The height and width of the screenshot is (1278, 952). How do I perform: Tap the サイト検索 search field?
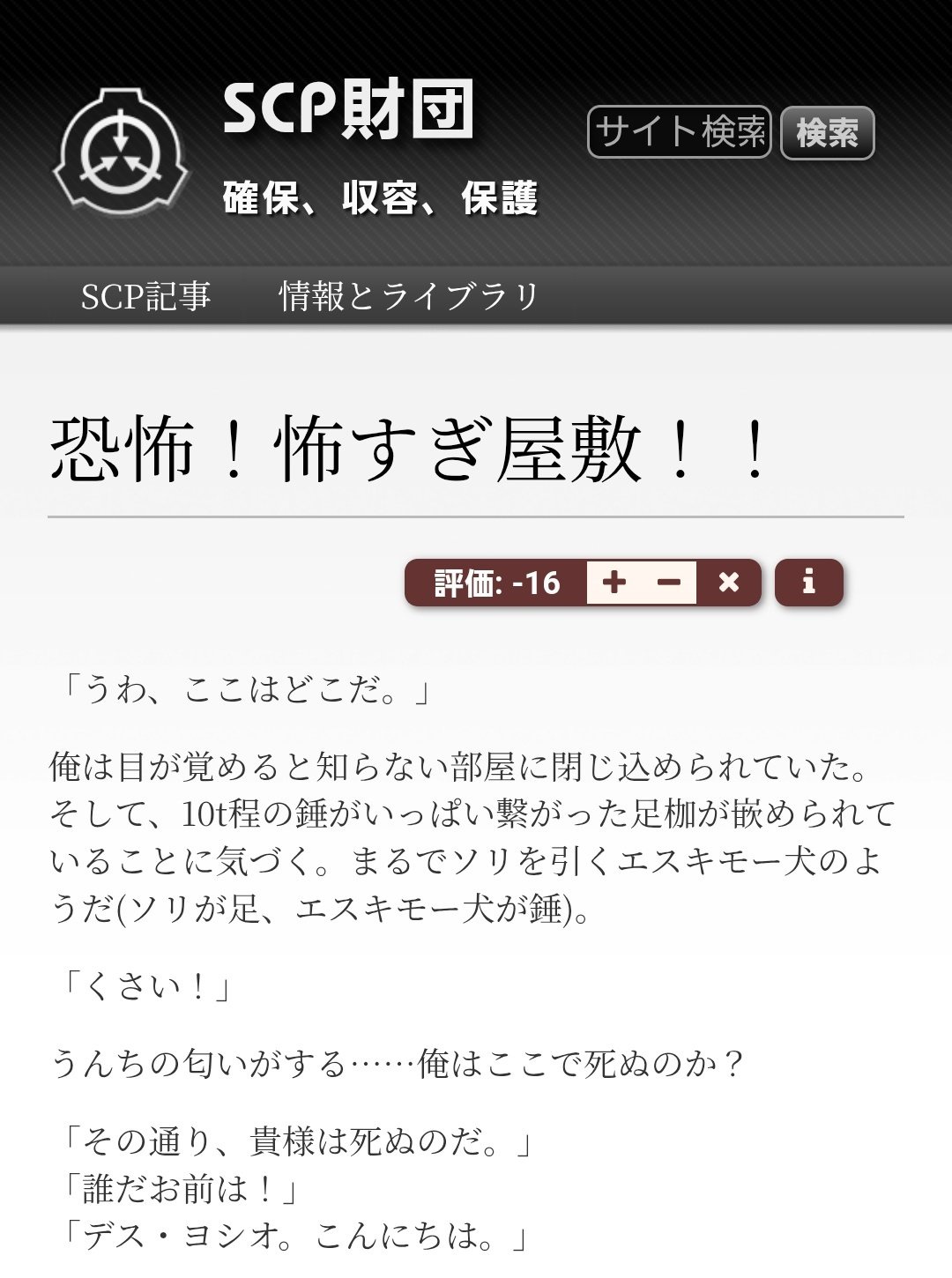tap(679, 132)
